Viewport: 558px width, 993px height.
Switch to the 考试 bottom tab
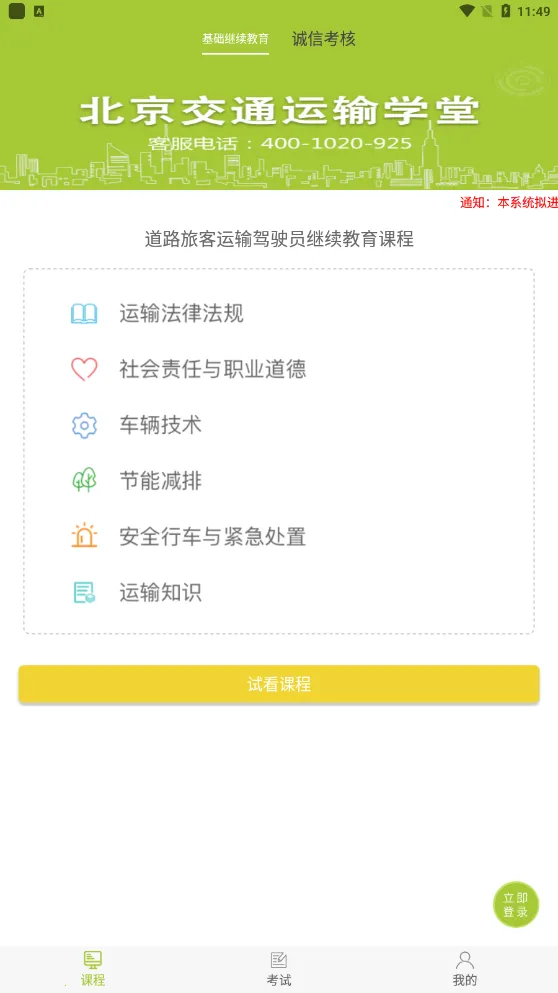point(279,968)
